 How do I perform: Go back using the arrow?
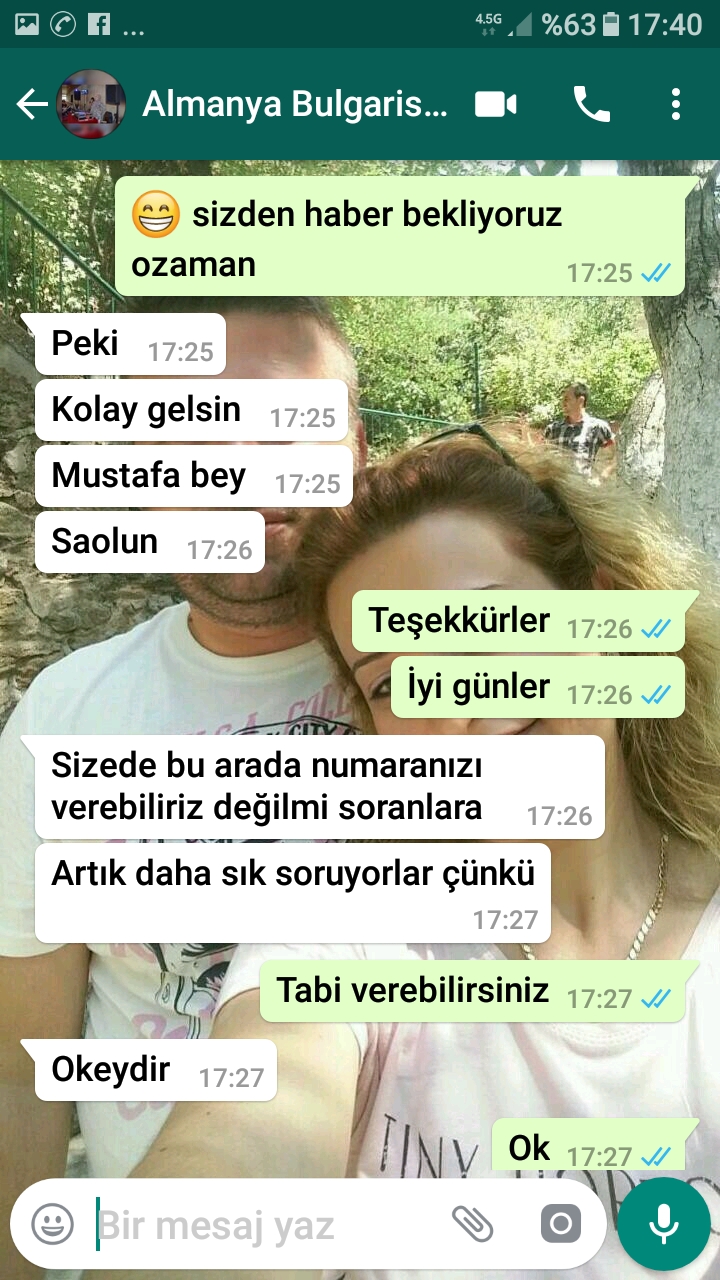click(x=32, y=104)
